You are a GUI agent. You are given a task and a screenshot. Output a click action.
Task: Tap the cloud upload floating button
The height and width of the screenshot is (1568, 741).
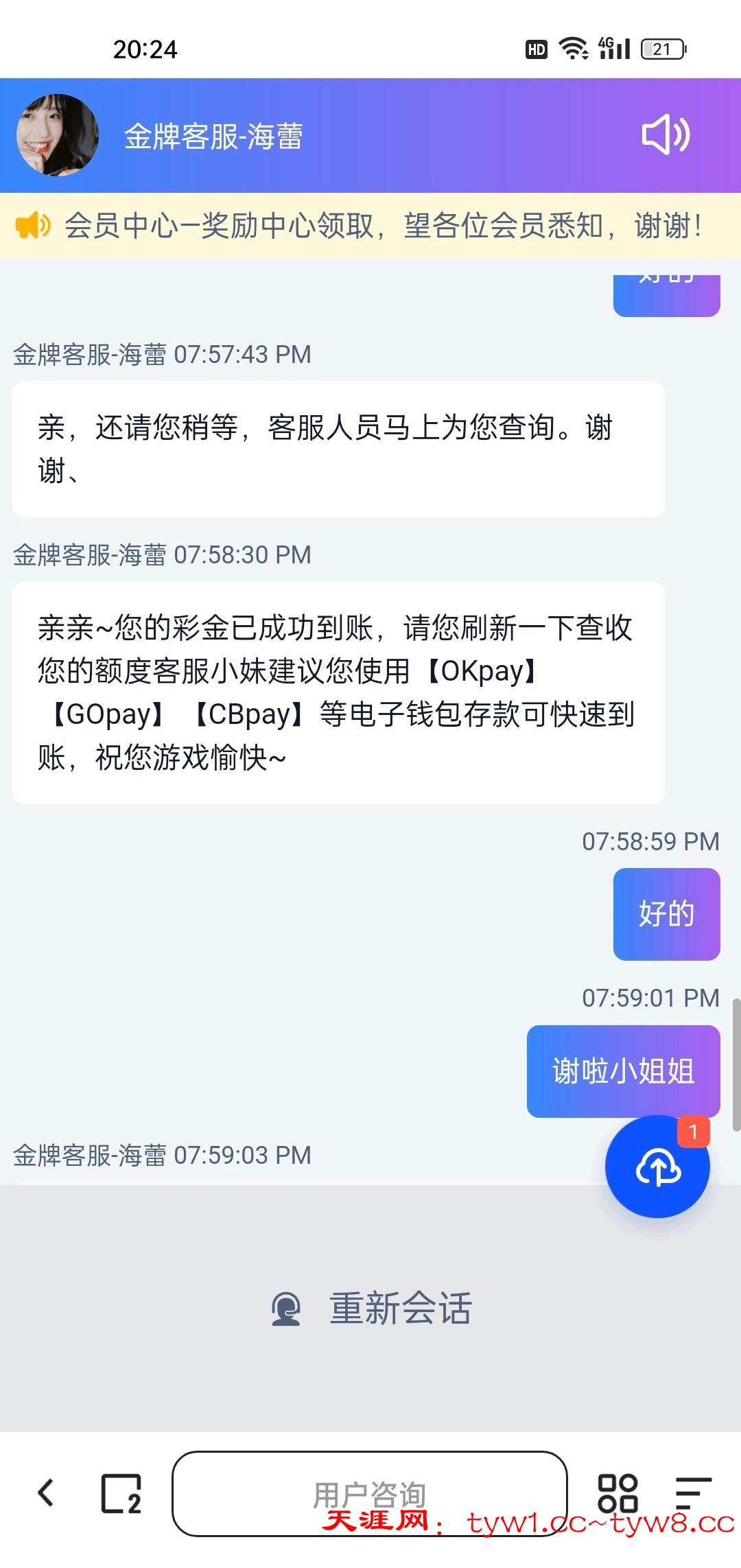(657, 1167)
